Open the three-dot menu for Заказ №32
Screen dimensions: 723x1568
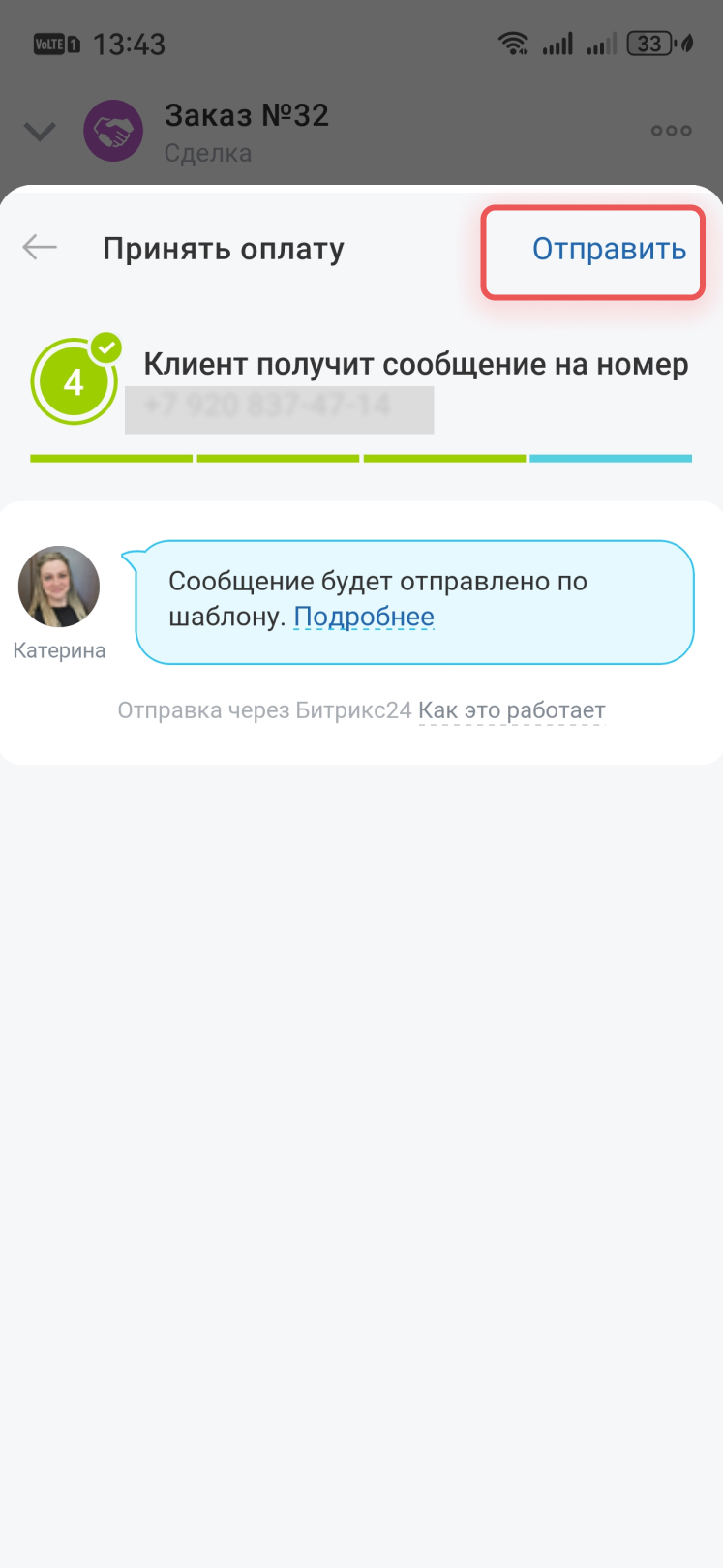tap(671, 131)
